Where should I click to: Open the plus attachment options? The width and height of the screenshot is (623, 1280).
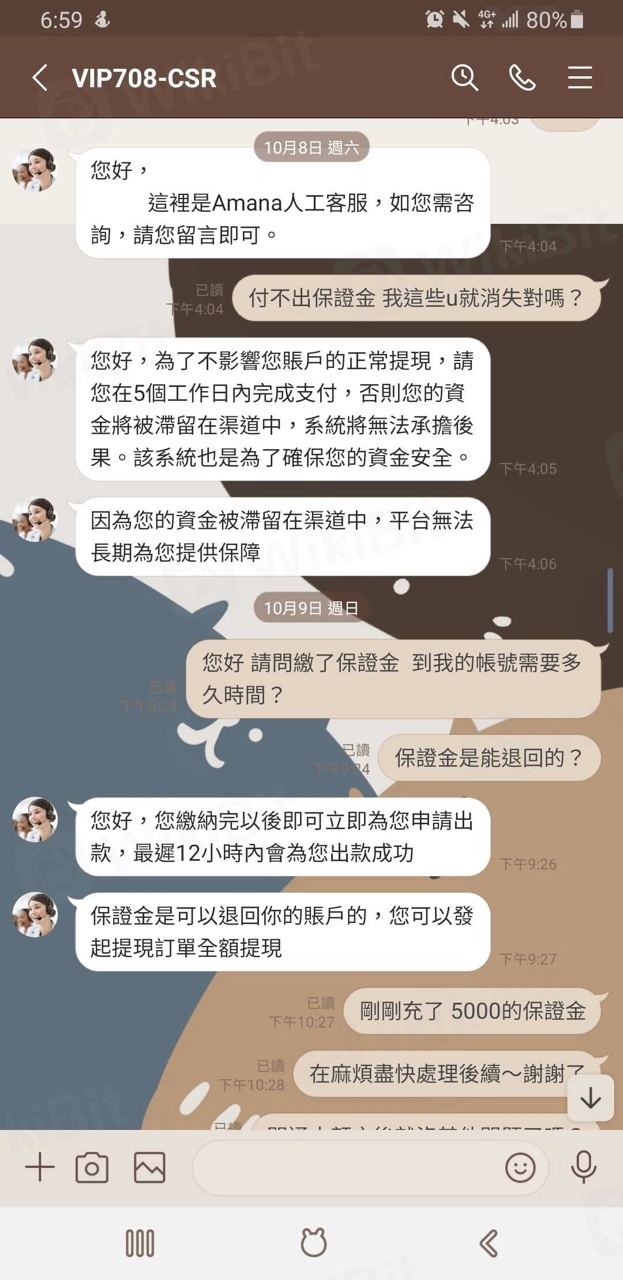click(39, 1167)
